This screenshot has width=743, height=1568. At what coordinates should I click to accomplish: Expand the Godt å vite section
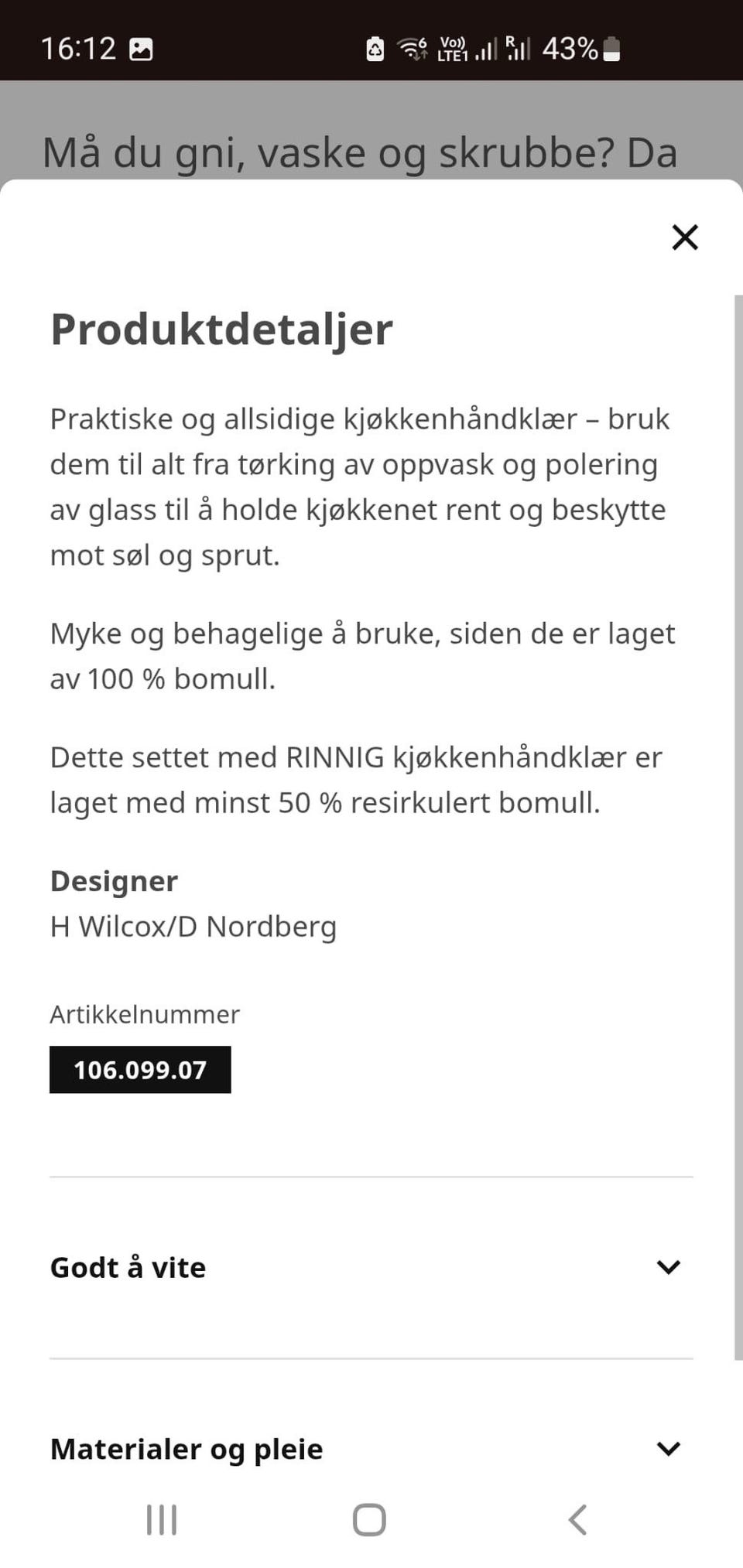coord(128,1267)
